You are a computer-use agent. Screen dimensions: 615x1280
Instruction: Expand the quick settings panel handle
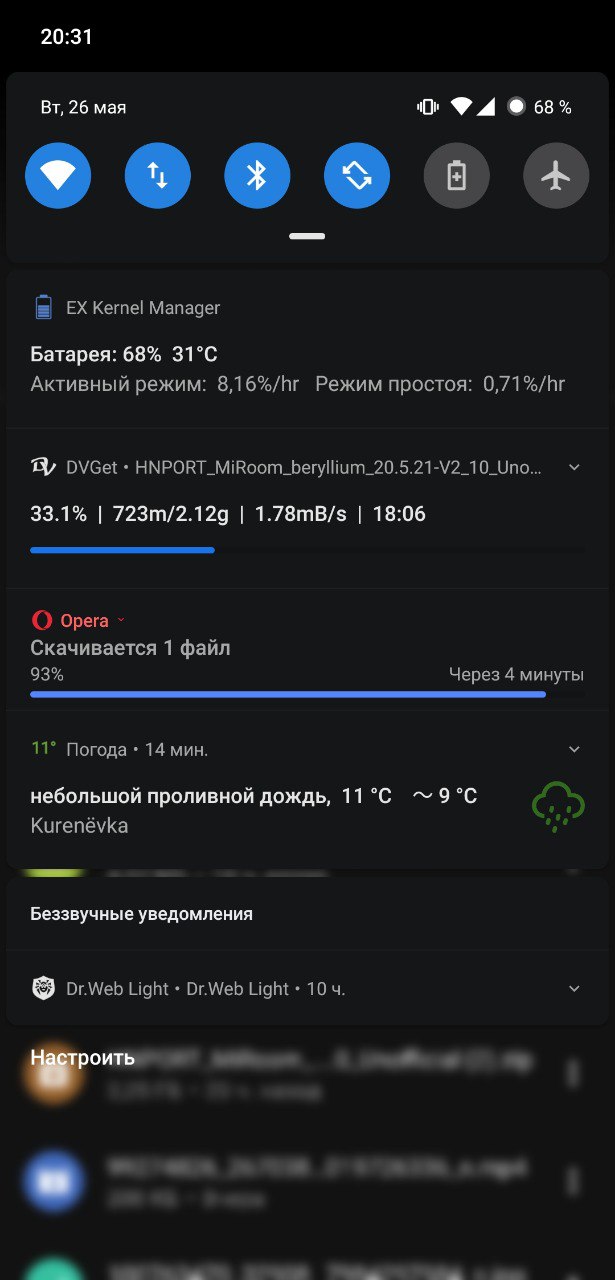(x=307, y=237)
